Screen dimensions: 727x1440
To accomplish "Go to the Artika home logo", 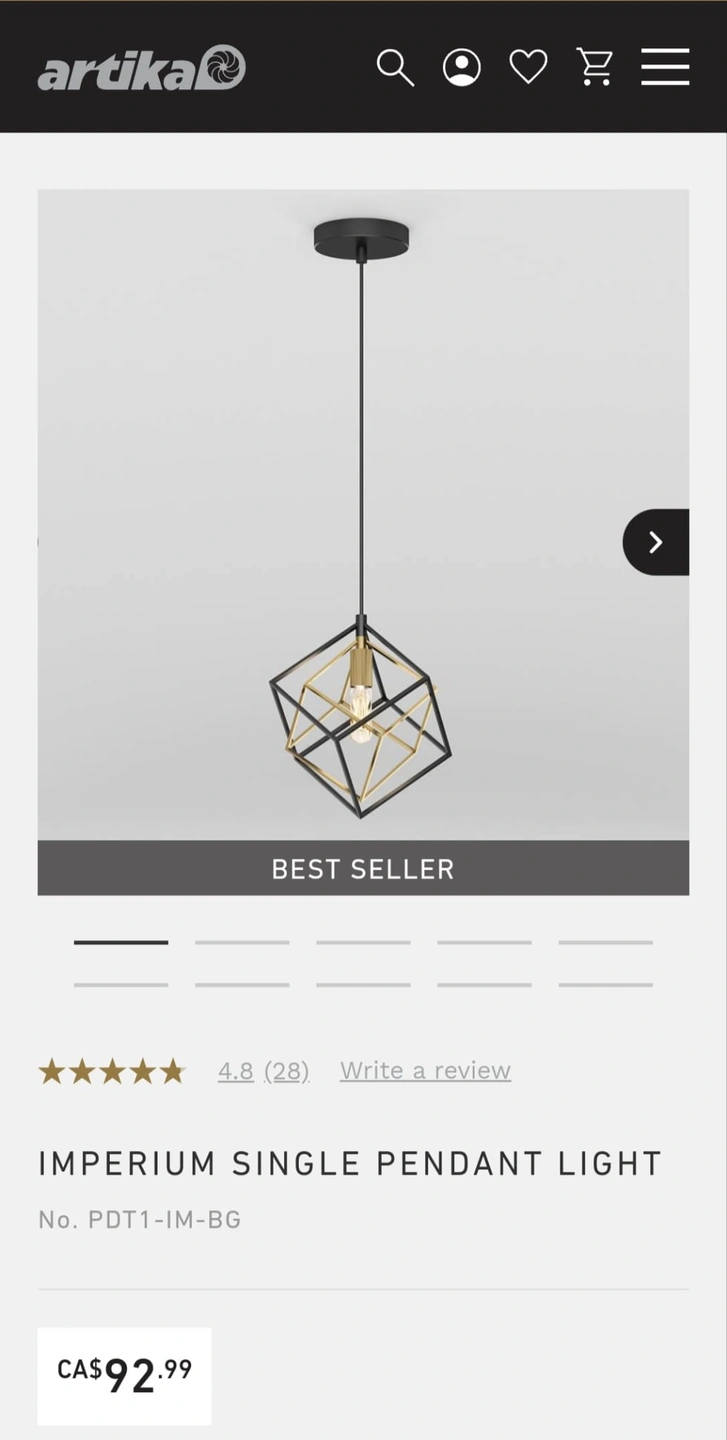I will 141,69.
